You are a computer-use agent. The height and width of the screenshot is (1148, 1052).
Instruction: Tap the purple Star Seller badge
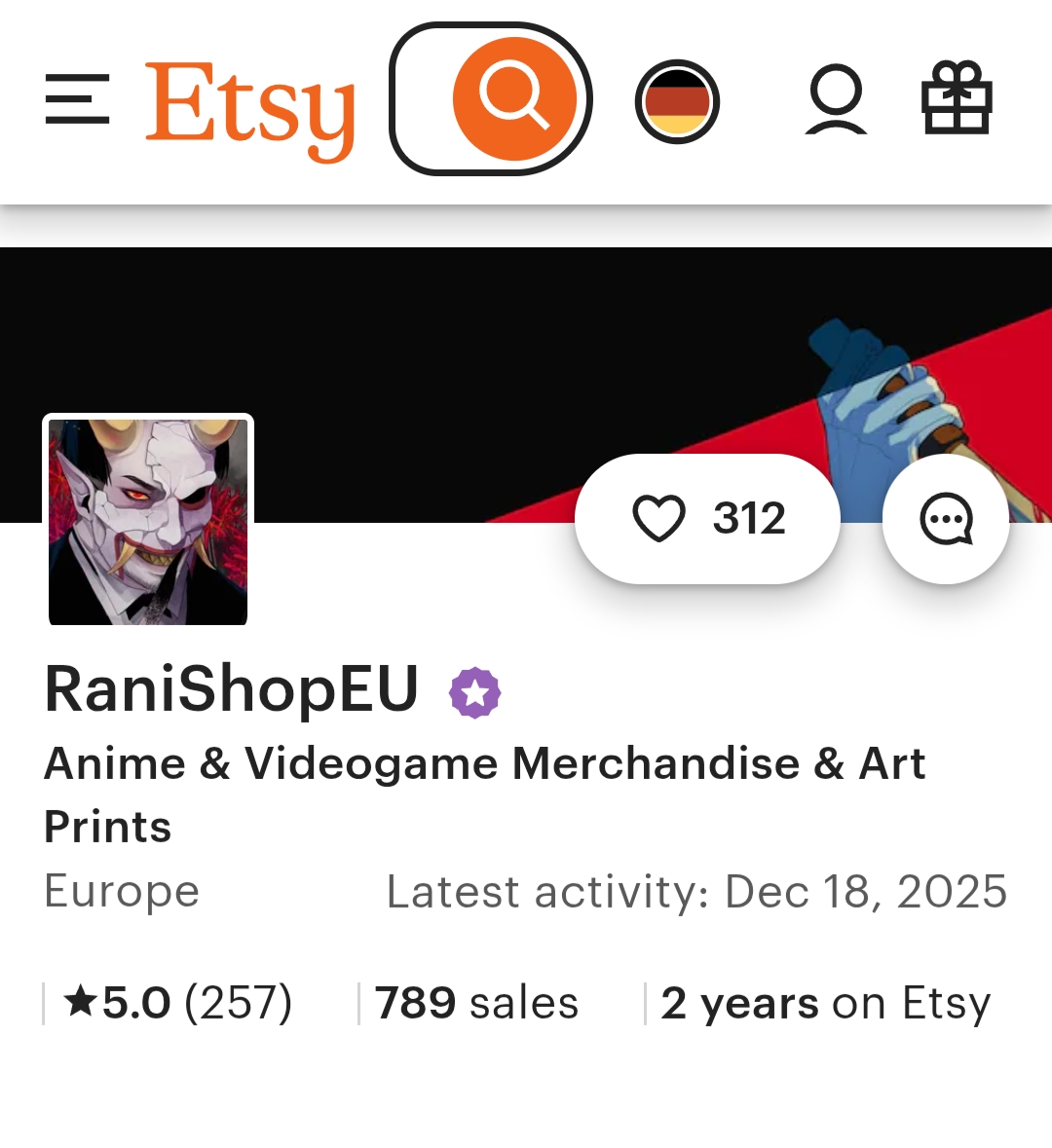coord(474,693)
